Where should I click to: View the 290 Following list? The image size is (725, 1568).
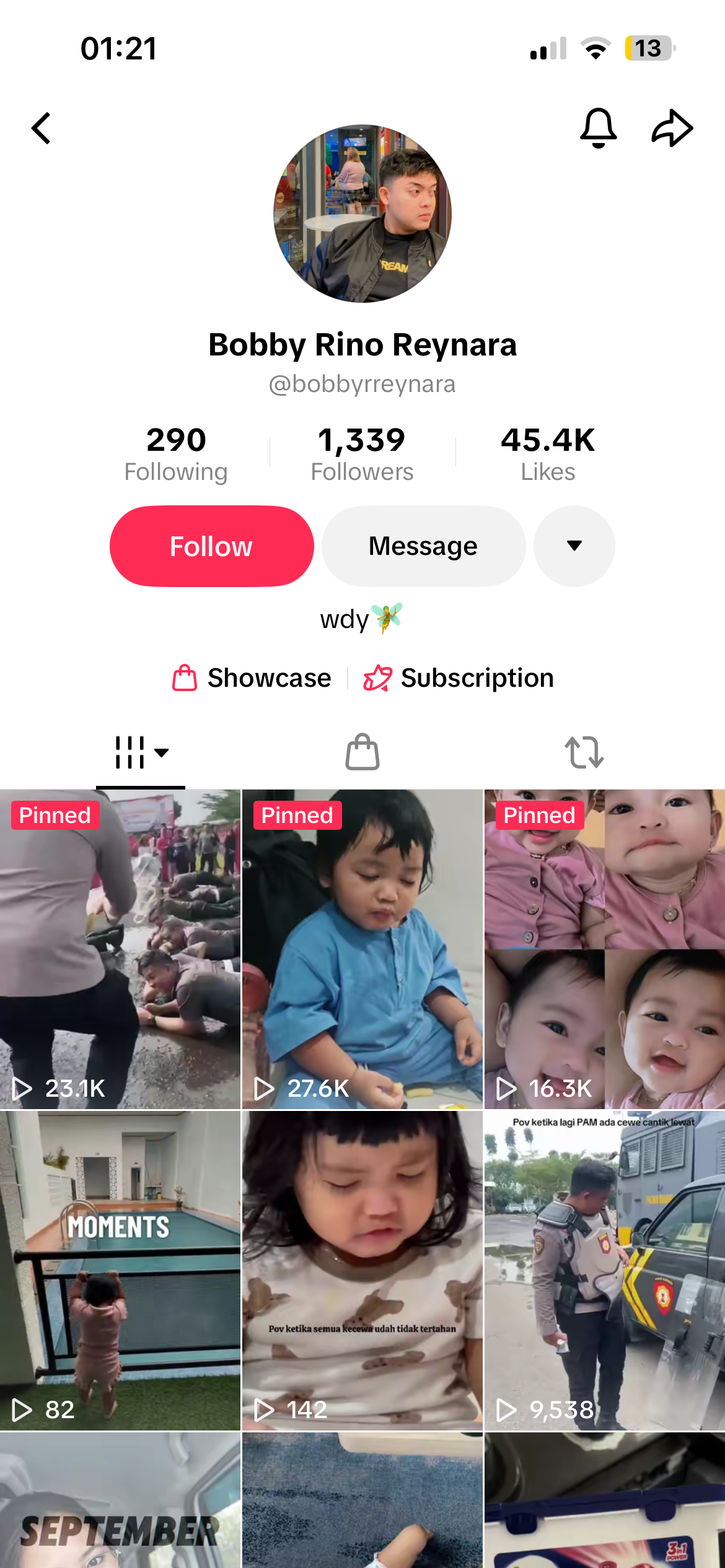pyautogui.click(x=176, y=453)
